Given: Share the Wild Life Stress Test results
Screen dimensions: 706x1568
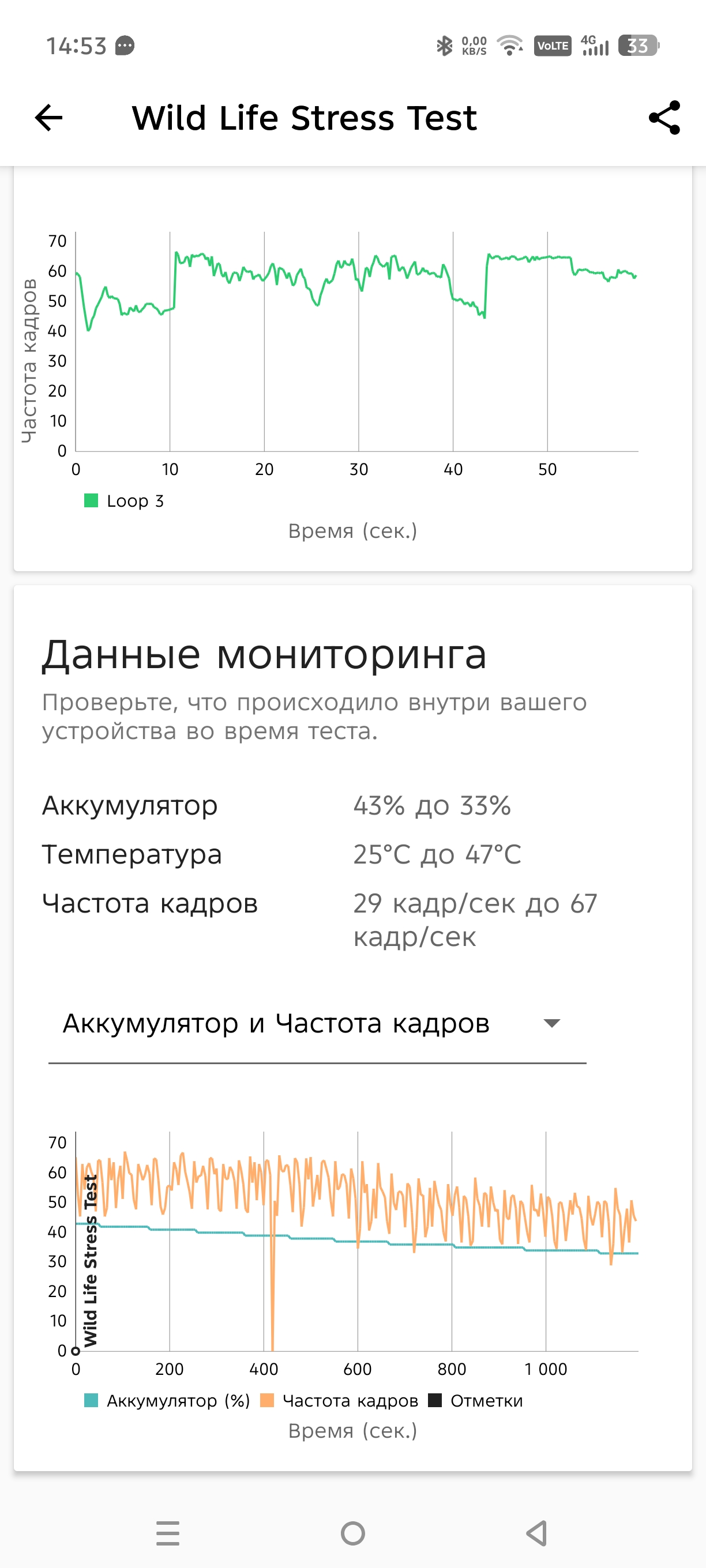Looking at the screenshot, I should click(x=664, y=118).
